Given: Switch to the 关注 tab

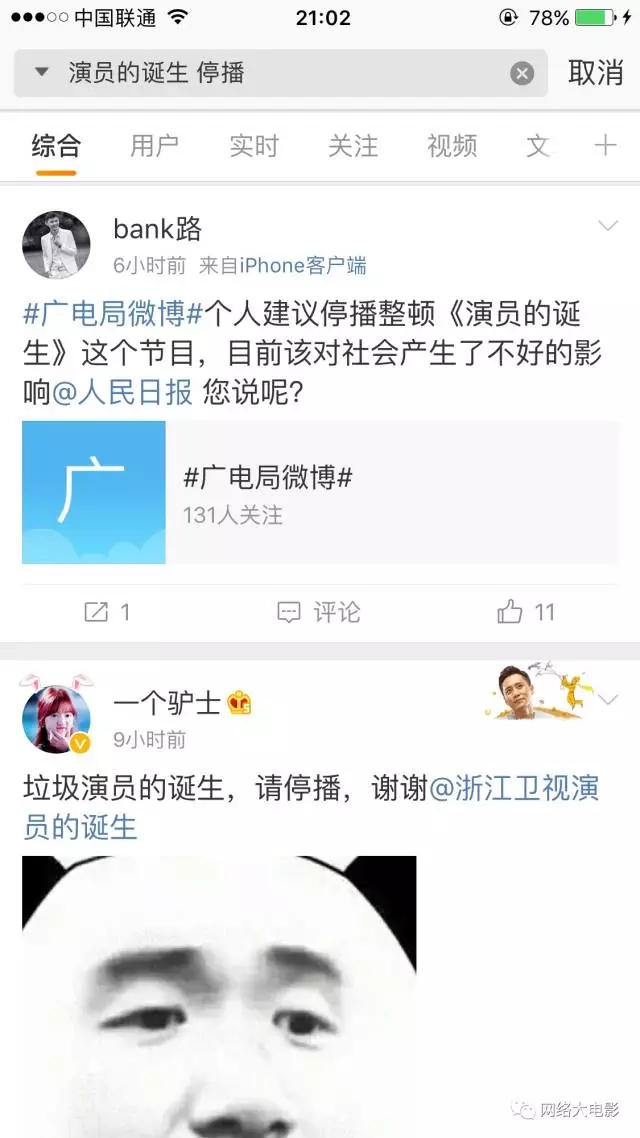Looking at the screenshot, I should pyautogui.click(x=352, y=146).
